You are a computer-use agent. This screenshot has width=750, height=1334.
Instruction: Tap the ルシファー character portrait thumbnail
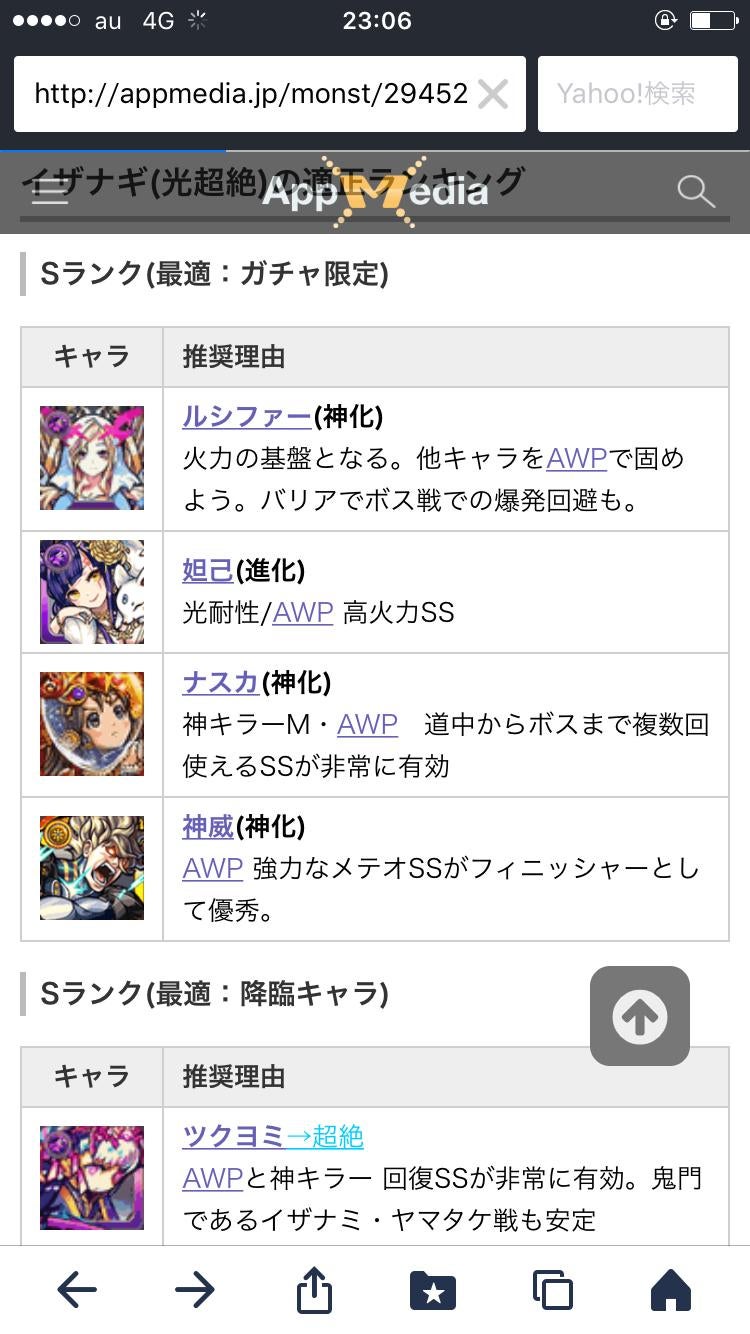(91, 457)
